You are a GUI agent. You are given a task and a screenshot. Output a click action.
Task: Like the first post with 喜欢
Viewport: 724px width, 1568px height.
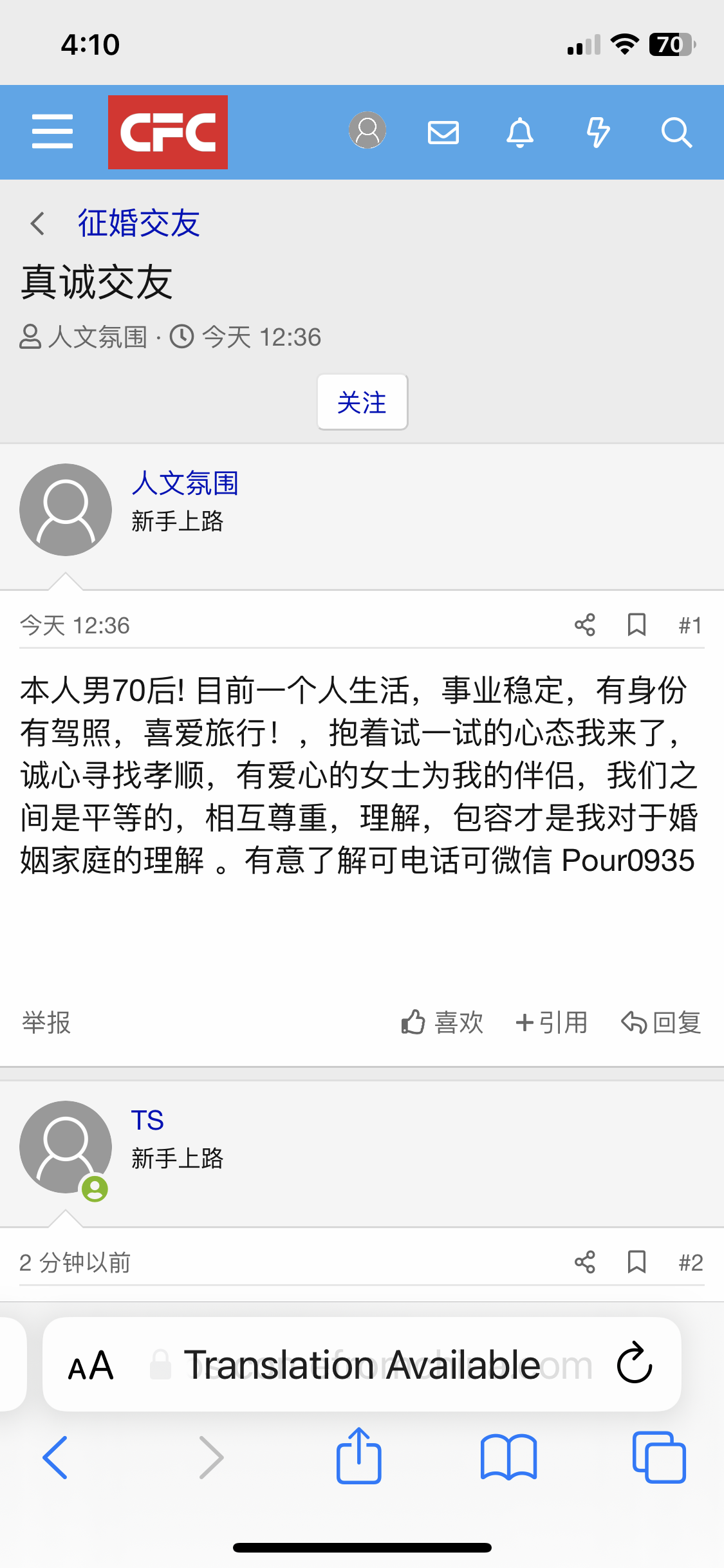442,1022
